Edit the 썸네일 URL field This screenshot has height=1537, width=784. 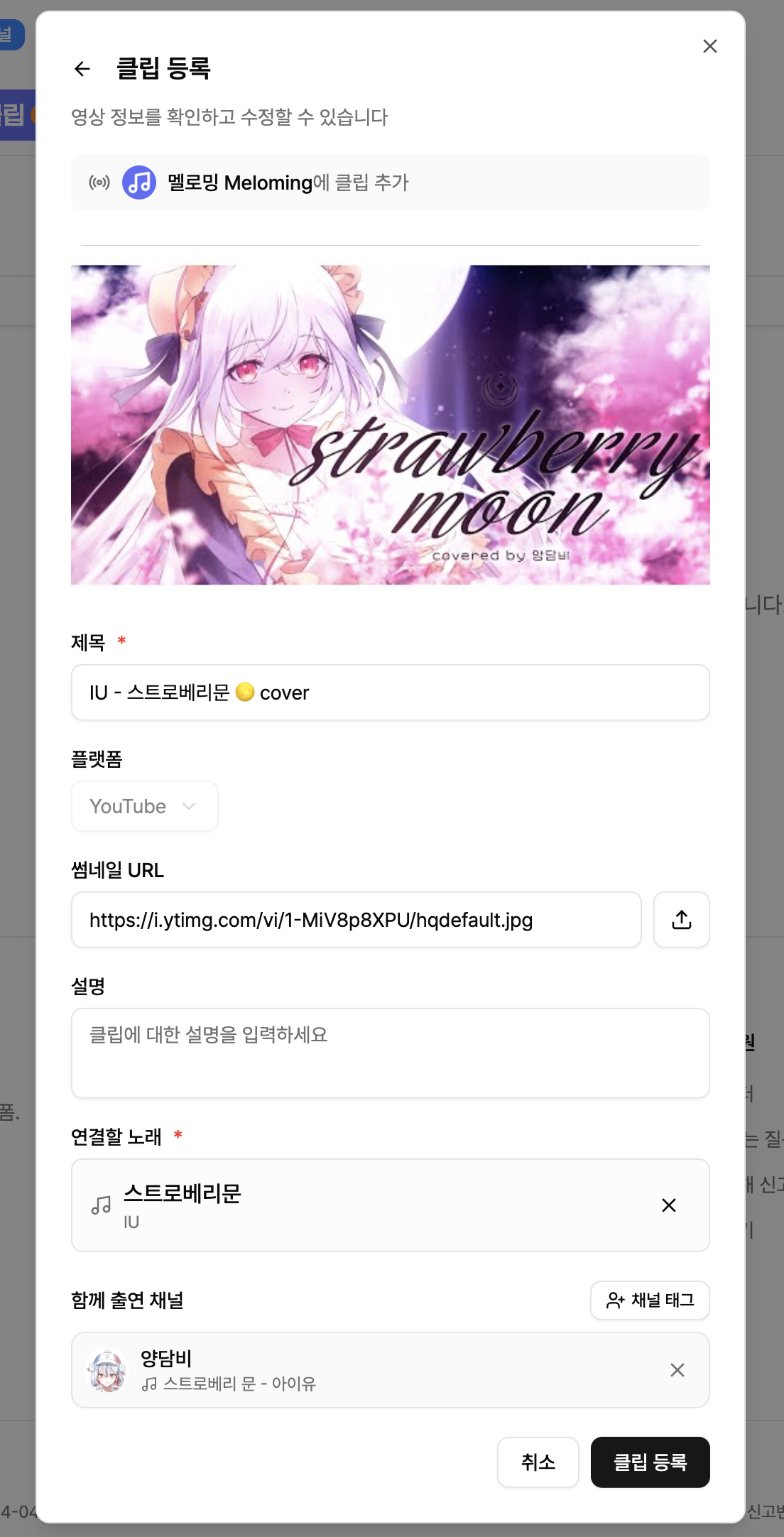(x=356, y=920)
